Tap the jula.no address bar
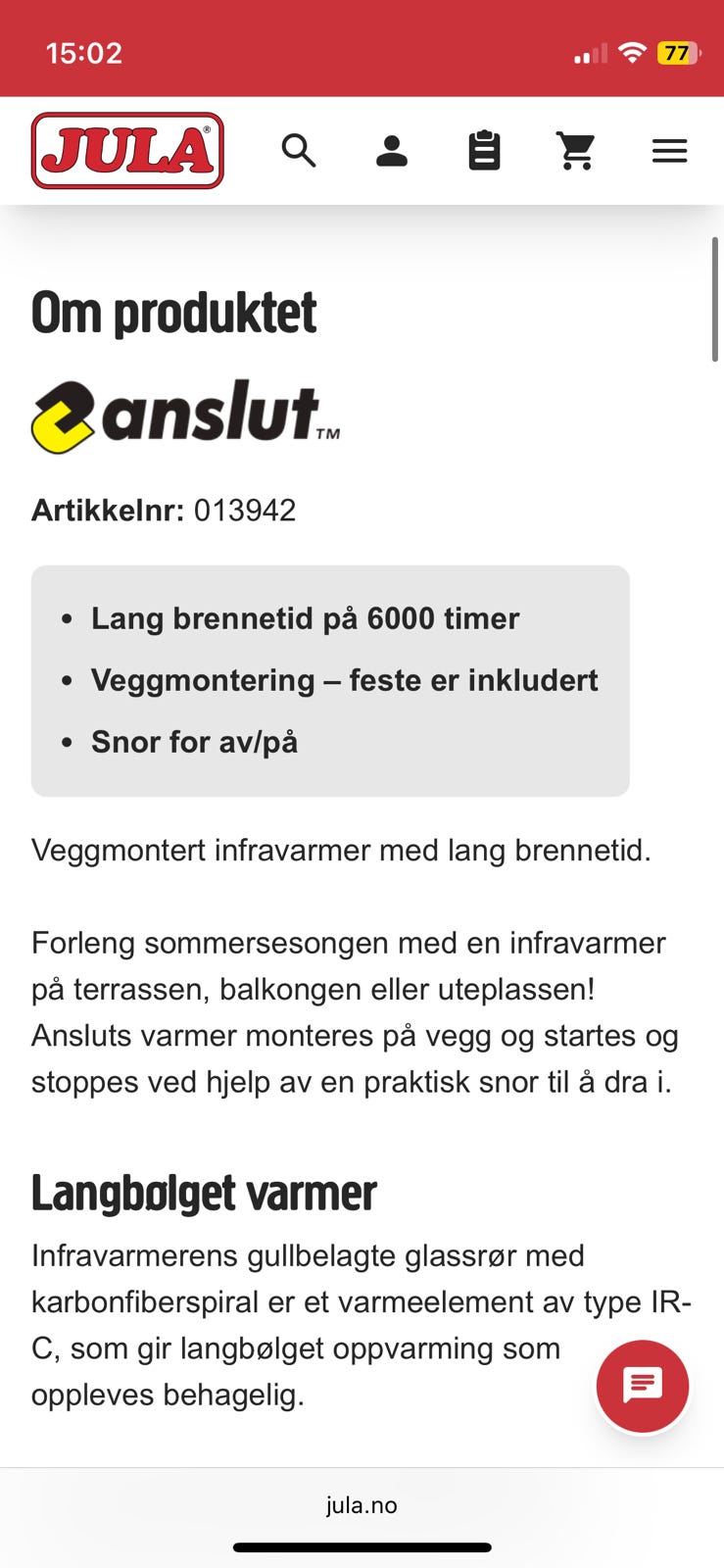Viewport: 724px width, 1568px height. (x=362, y=1505)
